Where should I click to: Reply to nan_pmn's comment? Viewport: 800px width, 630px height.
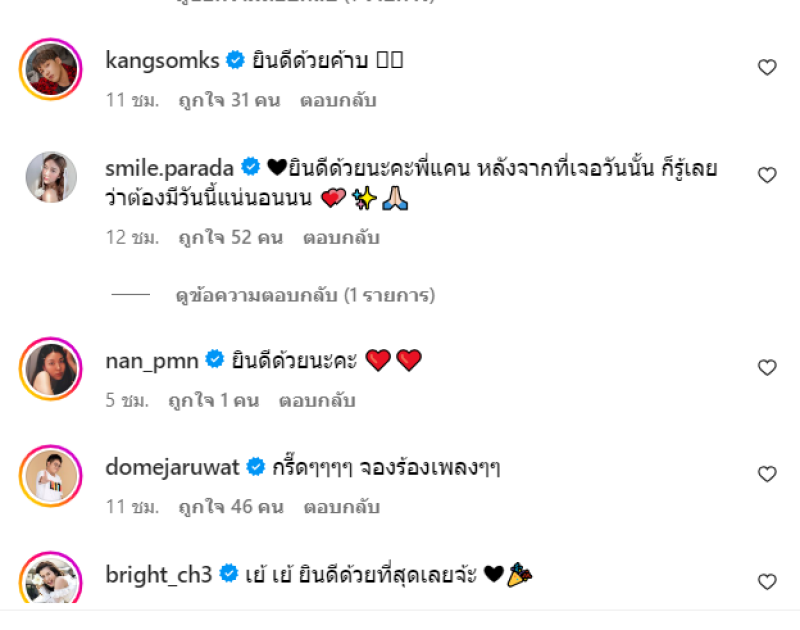click(x=319, y=401)
